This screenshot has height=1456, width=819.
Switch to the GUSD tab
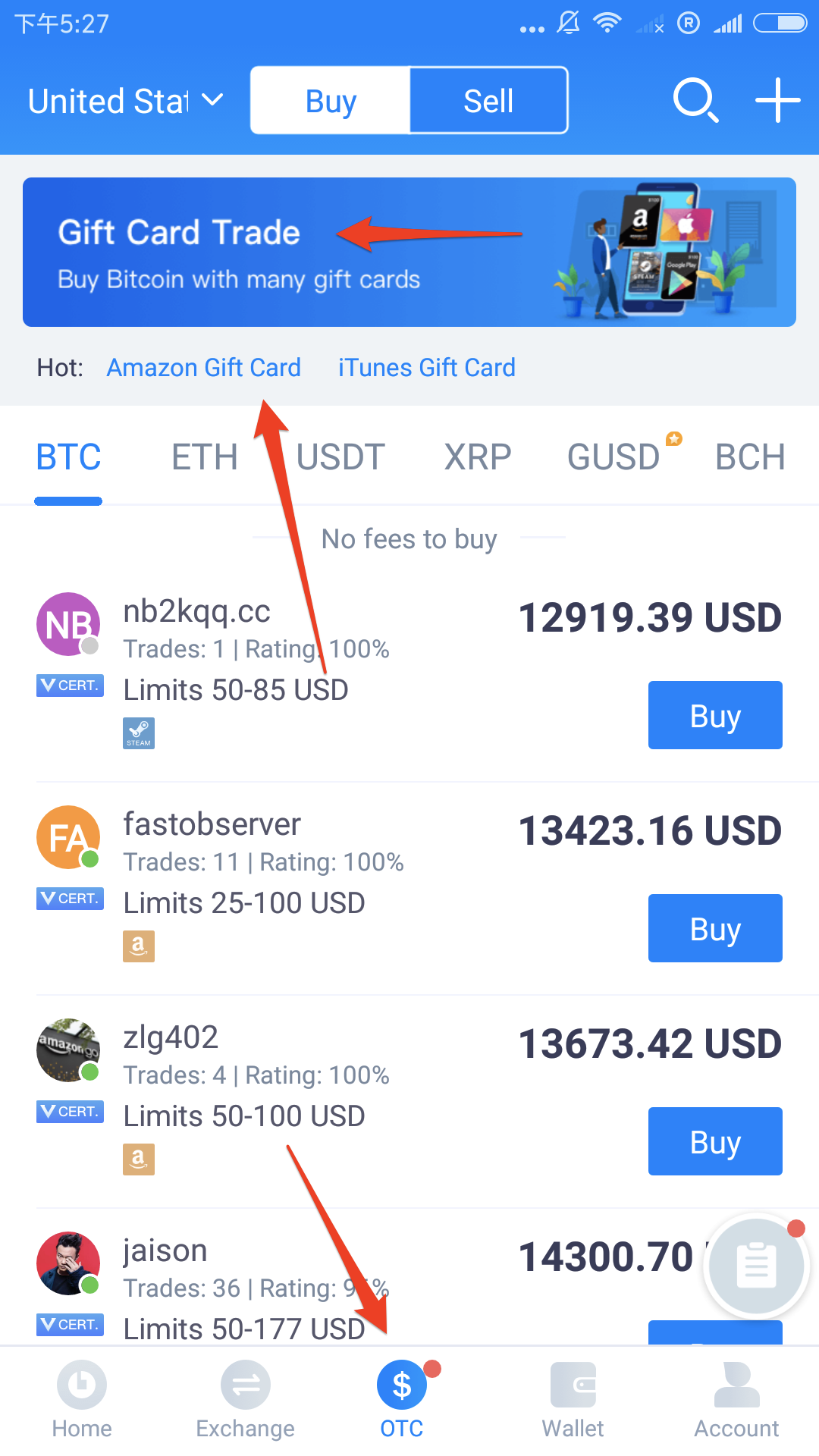[x=613, y=457]
